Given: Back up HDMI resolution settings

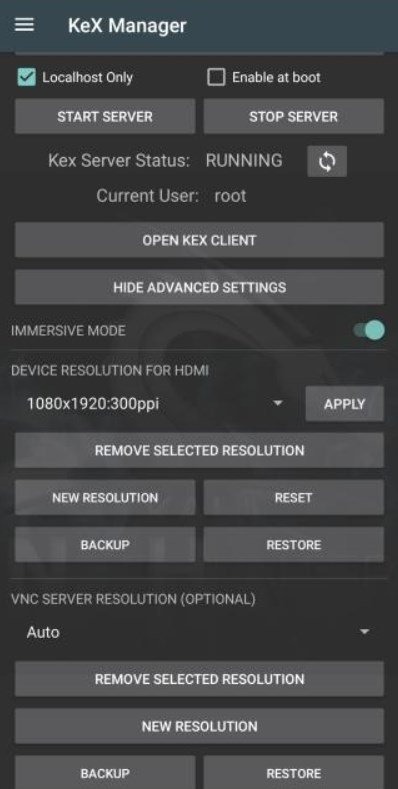Looking at the screenshot, I should [105, 544].
